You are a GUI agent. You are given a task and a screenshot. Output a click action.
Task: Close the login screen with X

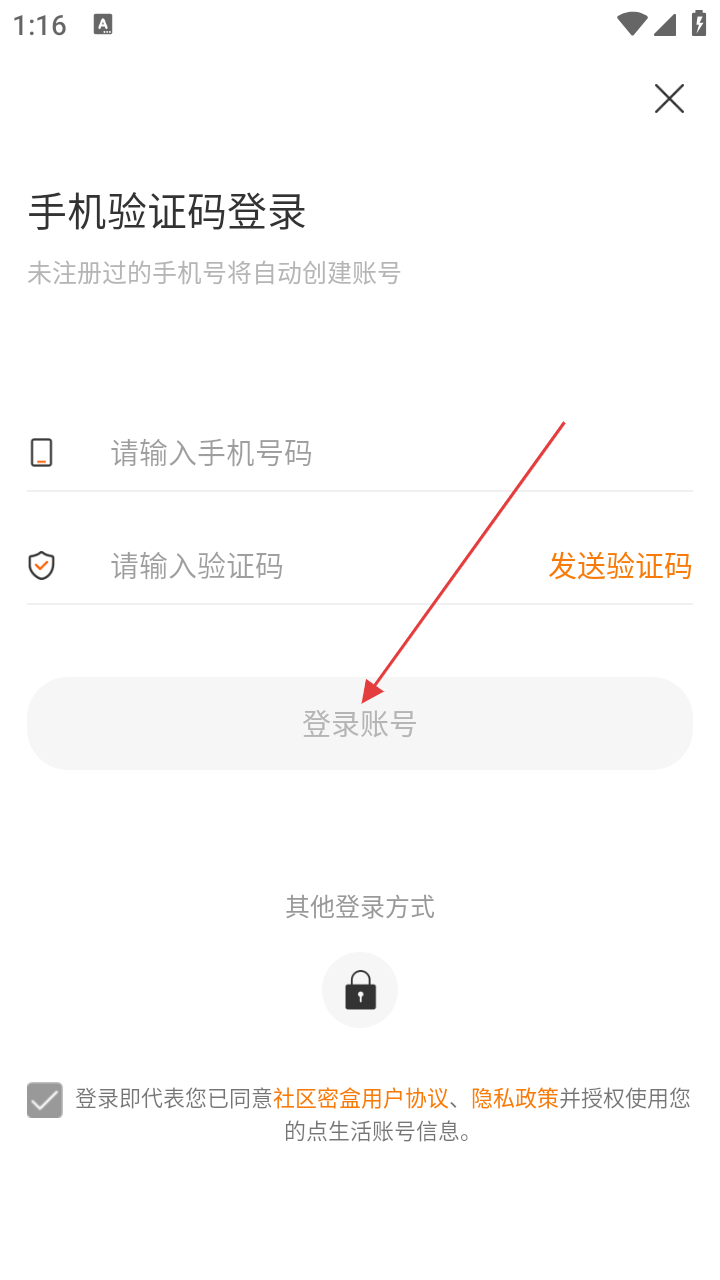pos(669,98)
